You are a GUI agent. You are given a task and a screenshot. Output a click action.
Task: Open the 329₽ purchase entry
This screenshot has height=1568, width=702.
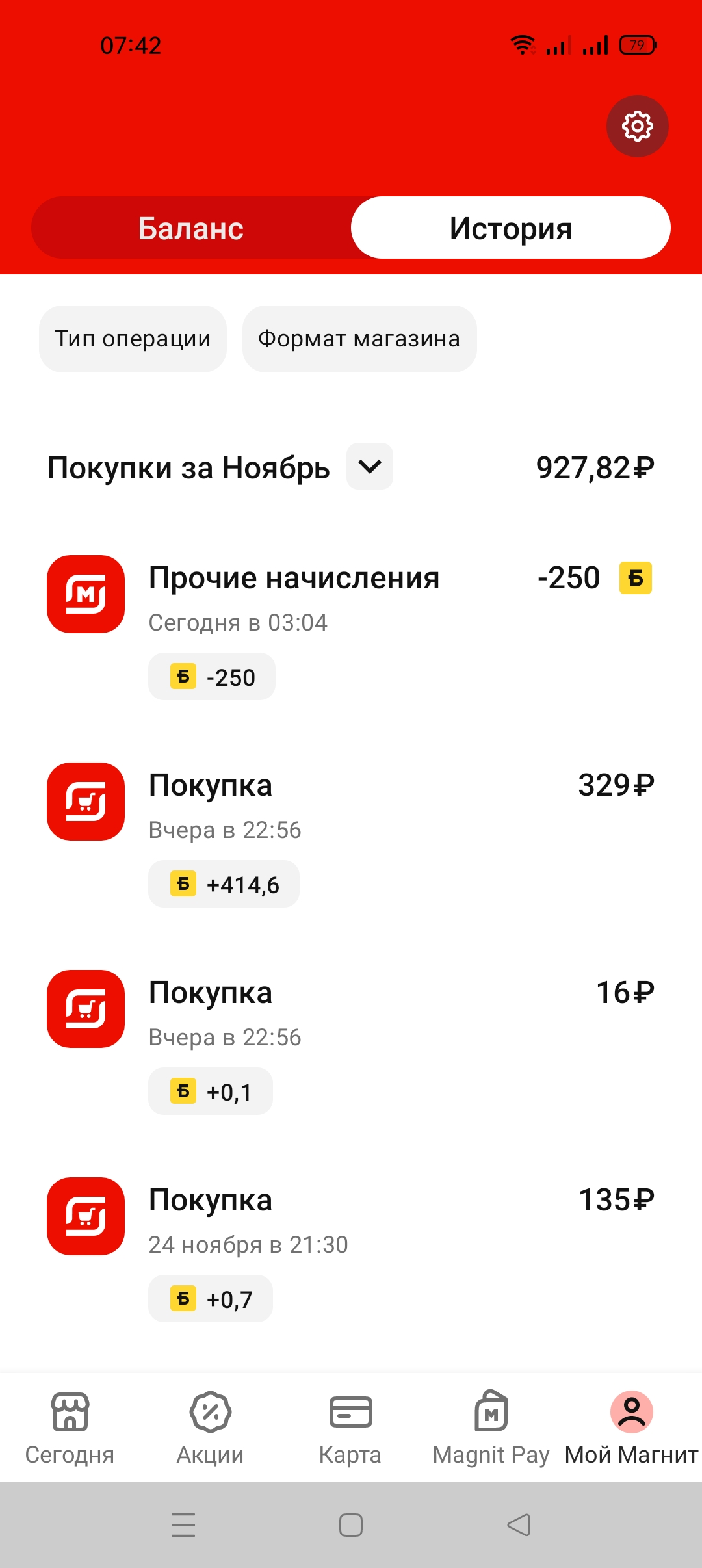[x=351, y=834]
